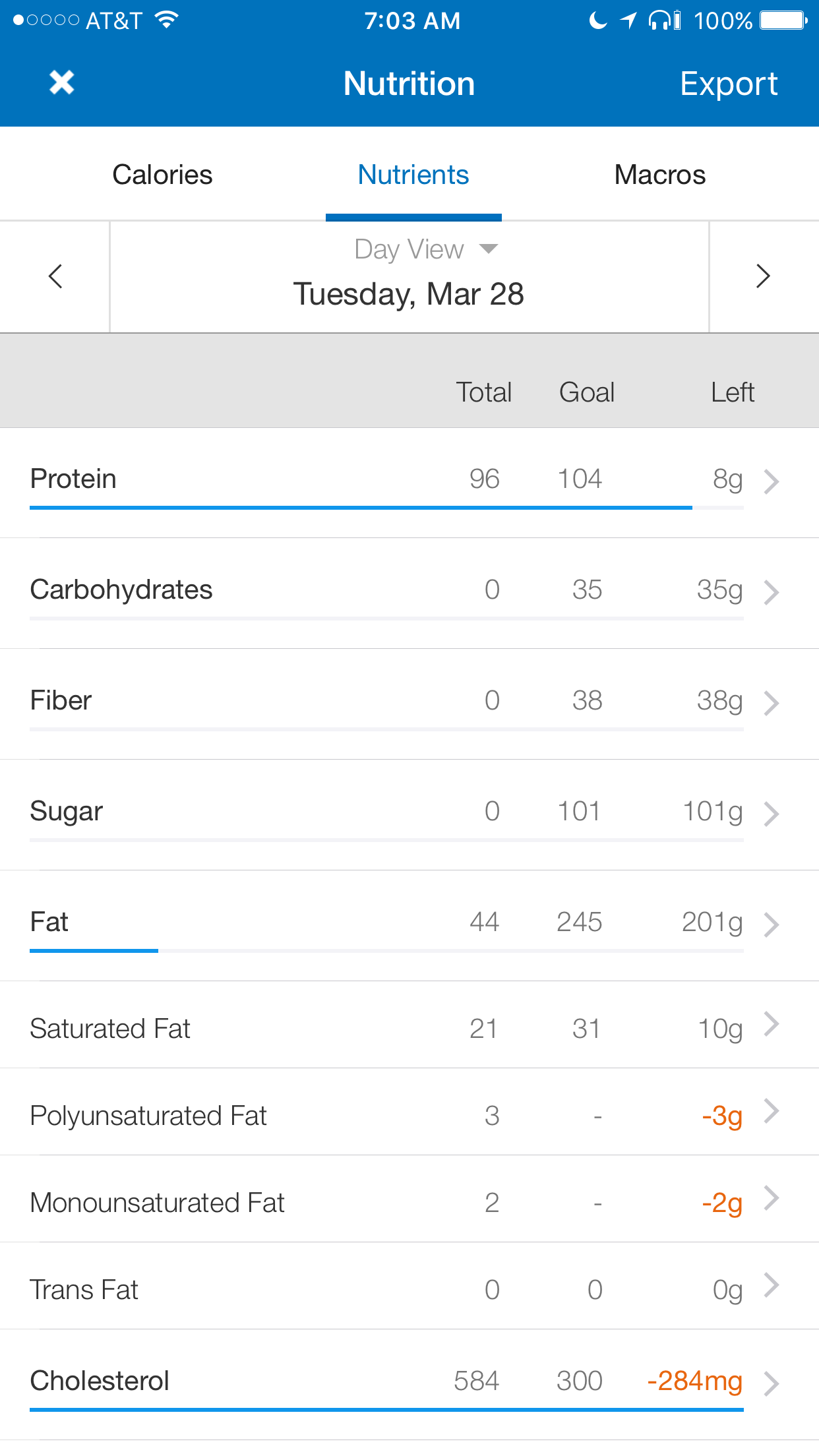Open Polyunsaturated Fat details

coord(409,1112)
